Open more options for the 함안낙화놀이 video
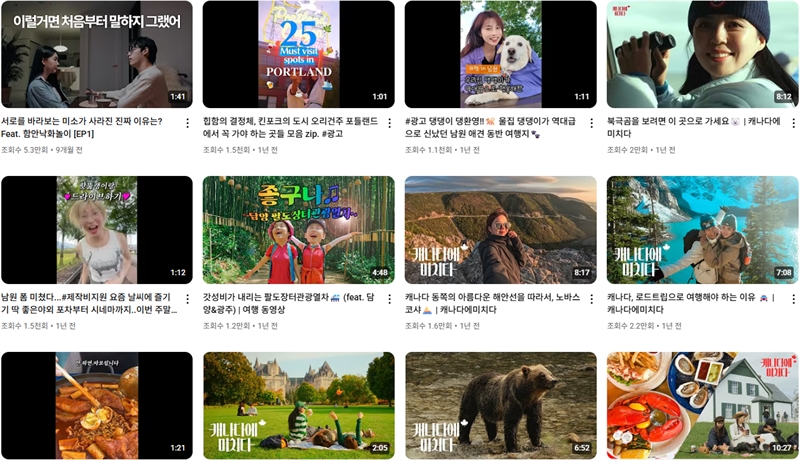 coord(186,124)
